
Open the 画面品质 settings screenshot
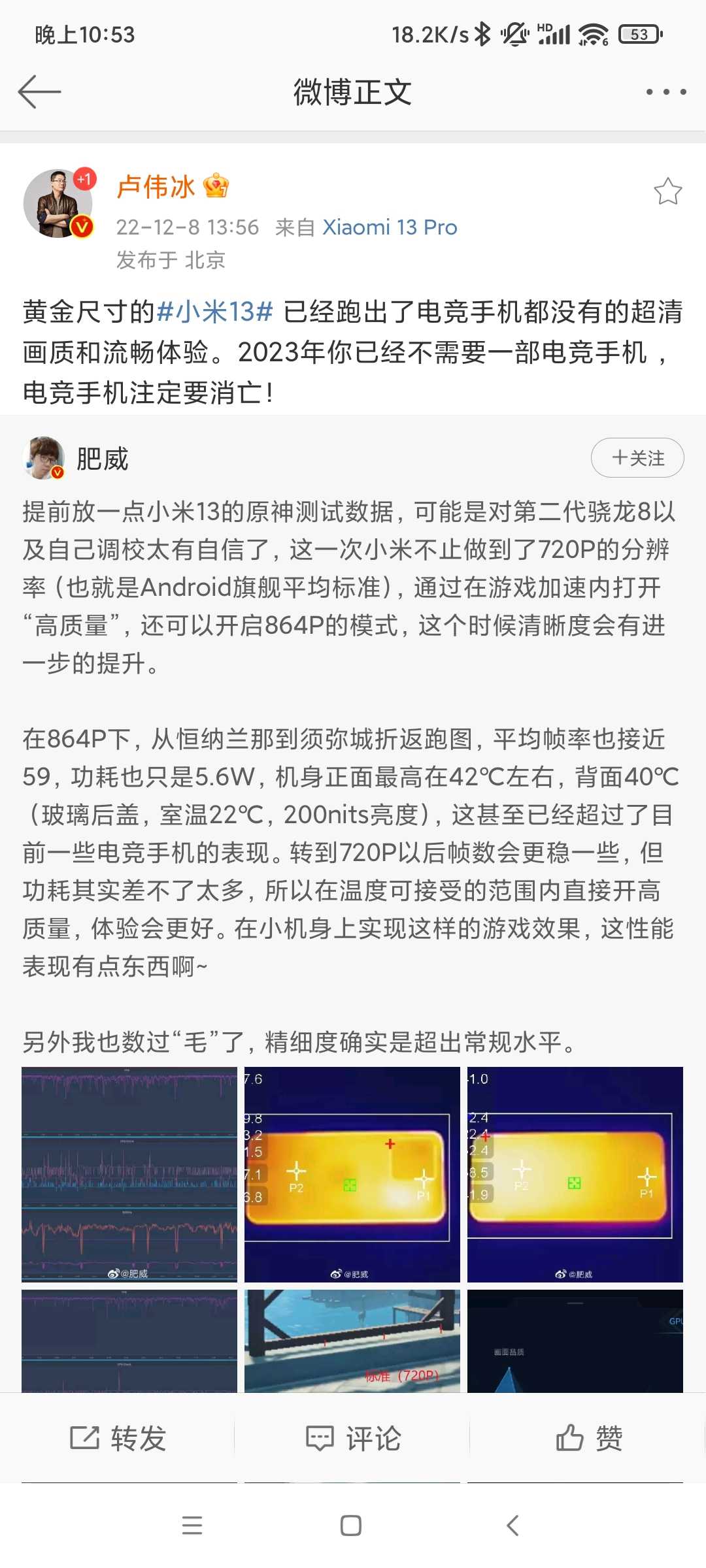(x=575, y=1341)
